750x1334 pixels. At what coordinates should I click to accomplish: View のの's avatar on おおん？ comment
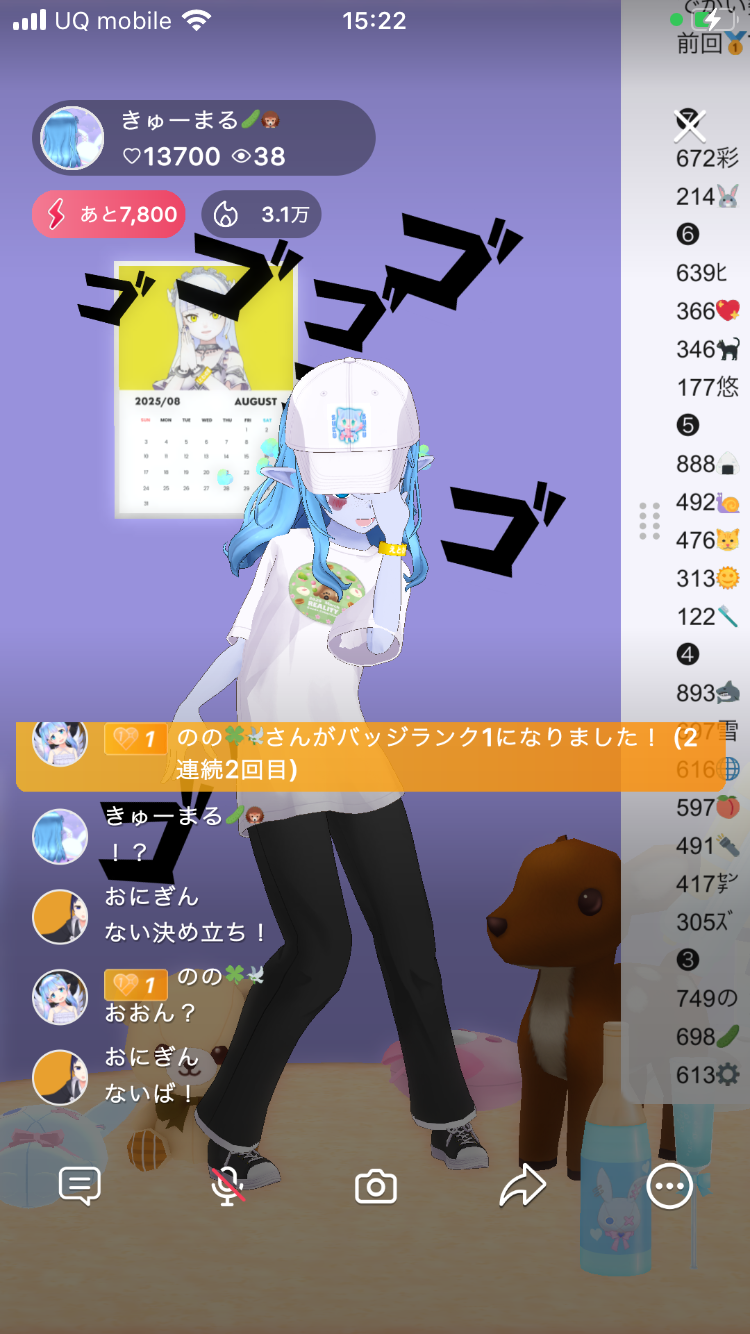click(x=60, y=997)
